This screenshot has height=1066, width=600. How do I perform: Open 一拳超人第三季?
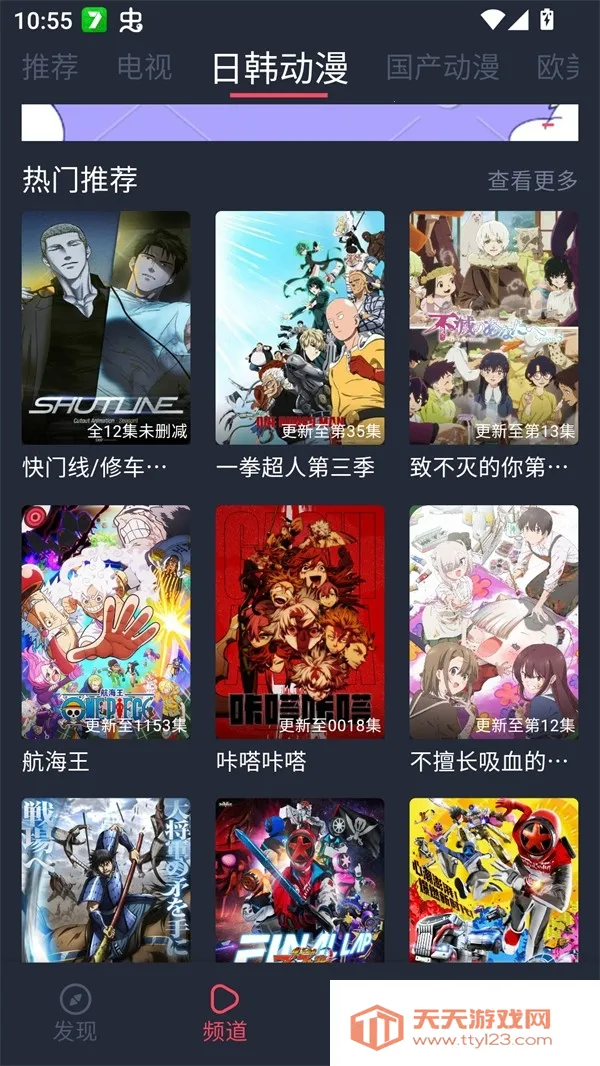(x=300, y=328)
